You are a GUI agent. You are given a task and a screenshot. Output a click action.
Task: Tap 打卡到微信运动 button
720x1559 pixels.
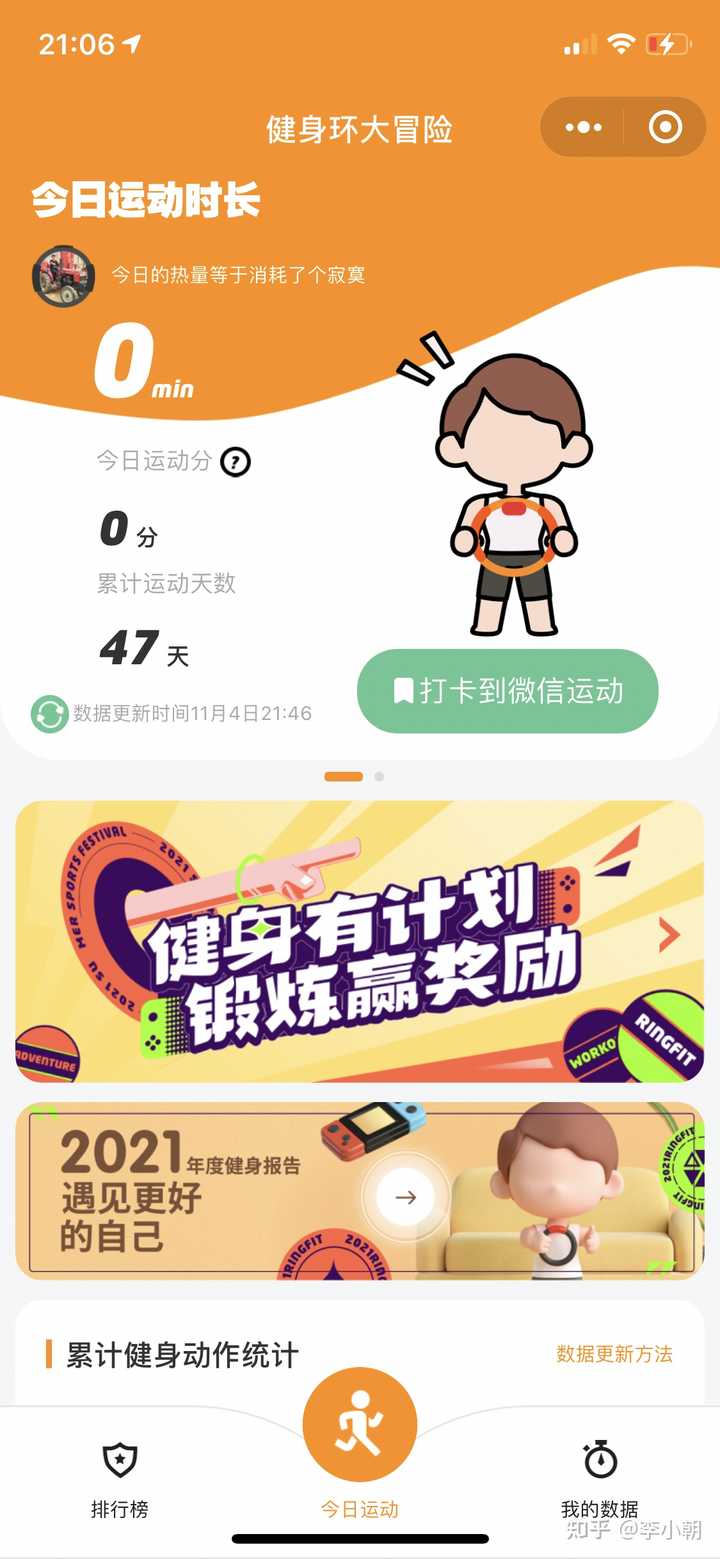click(508, 691)
